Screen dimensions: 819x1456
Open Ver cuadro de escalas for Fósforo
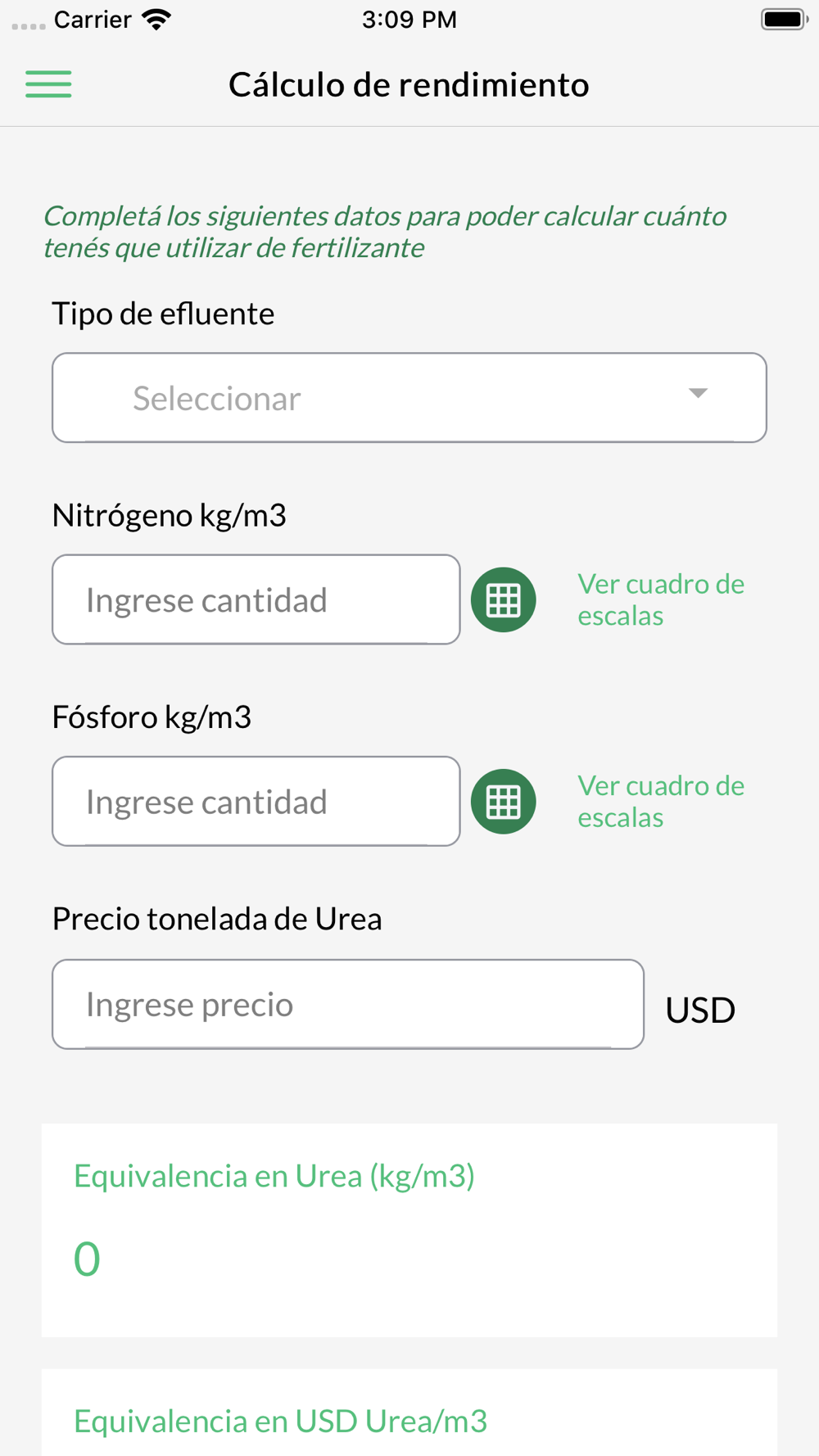click(x=661, y=801)
